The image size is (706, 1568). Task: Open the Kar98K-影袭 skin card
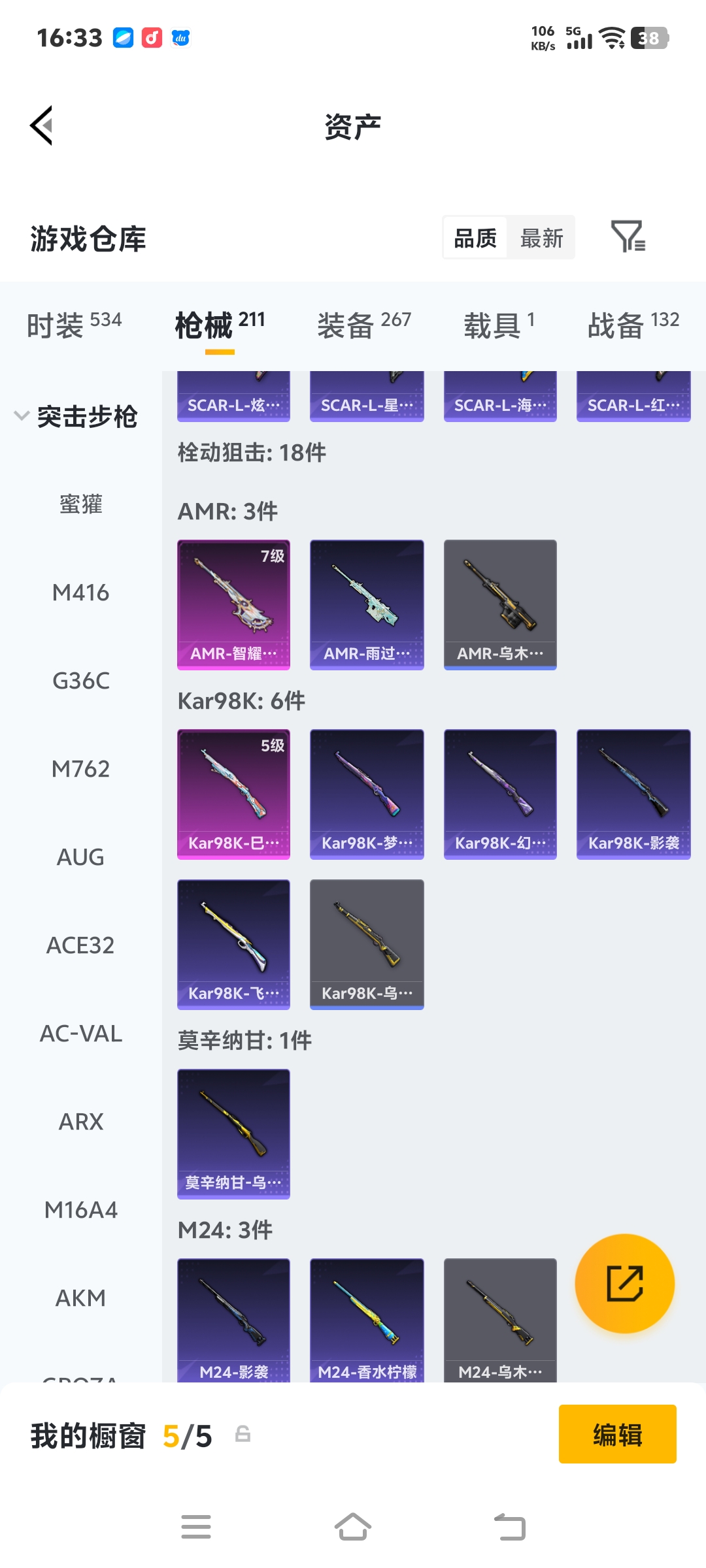[x=633, y=794]
